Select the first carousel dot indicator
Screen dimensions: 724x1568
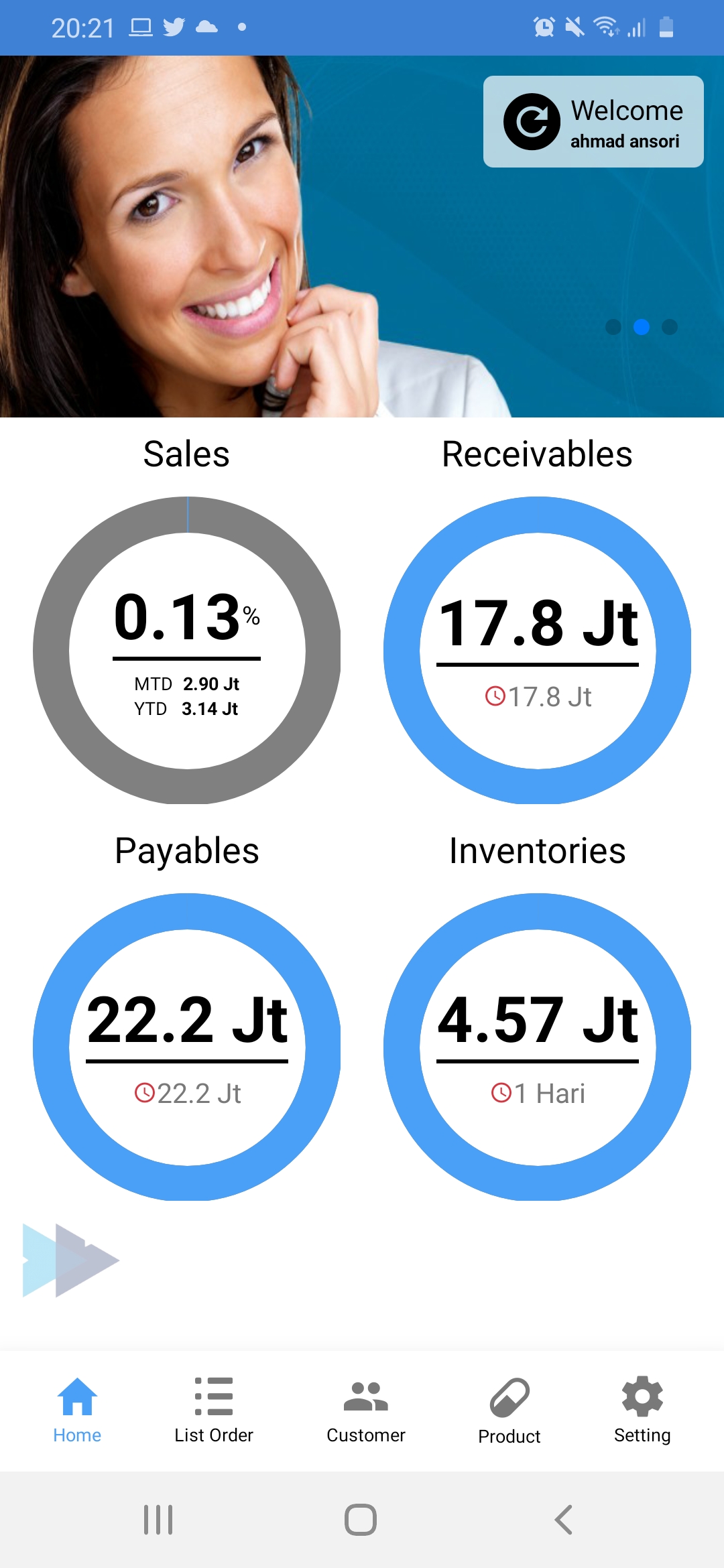click(614, 327)
